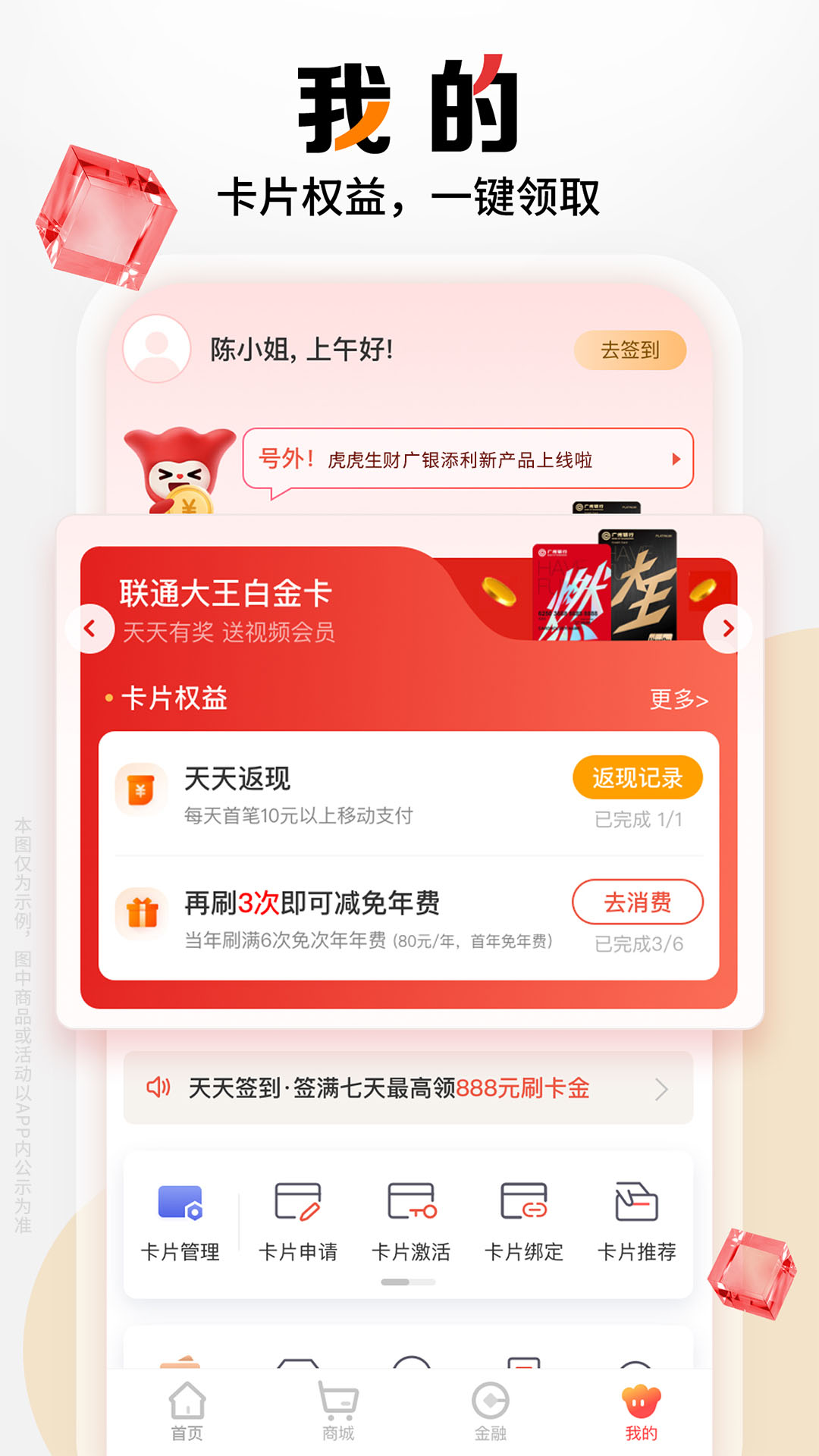Click the left carousel arrow on card banner
This screenshot has height=1456, width=819.
click(91, 628)
